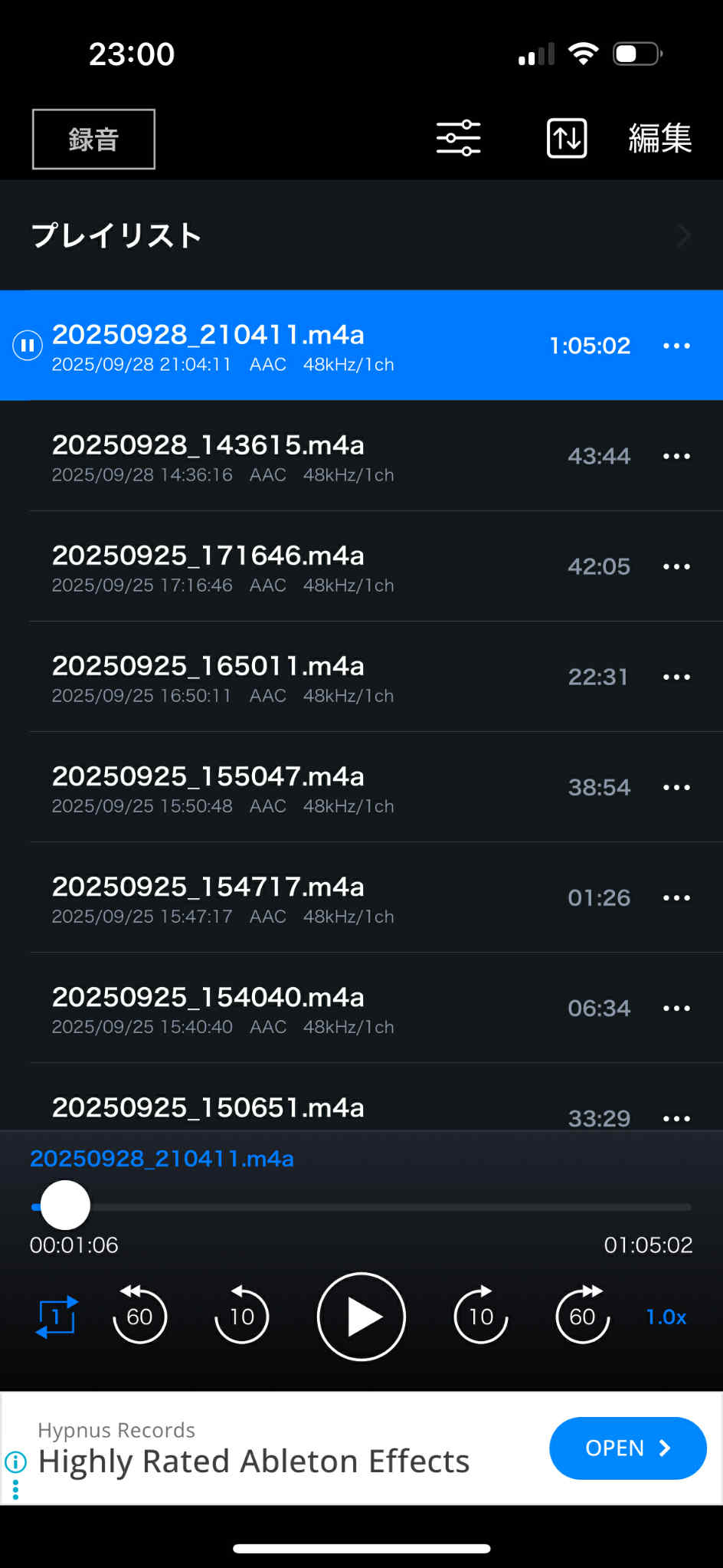Pause icon on 20250928_210411.m4a
This screenshot has height=1568, width=723.
click(x=28, y=346)
